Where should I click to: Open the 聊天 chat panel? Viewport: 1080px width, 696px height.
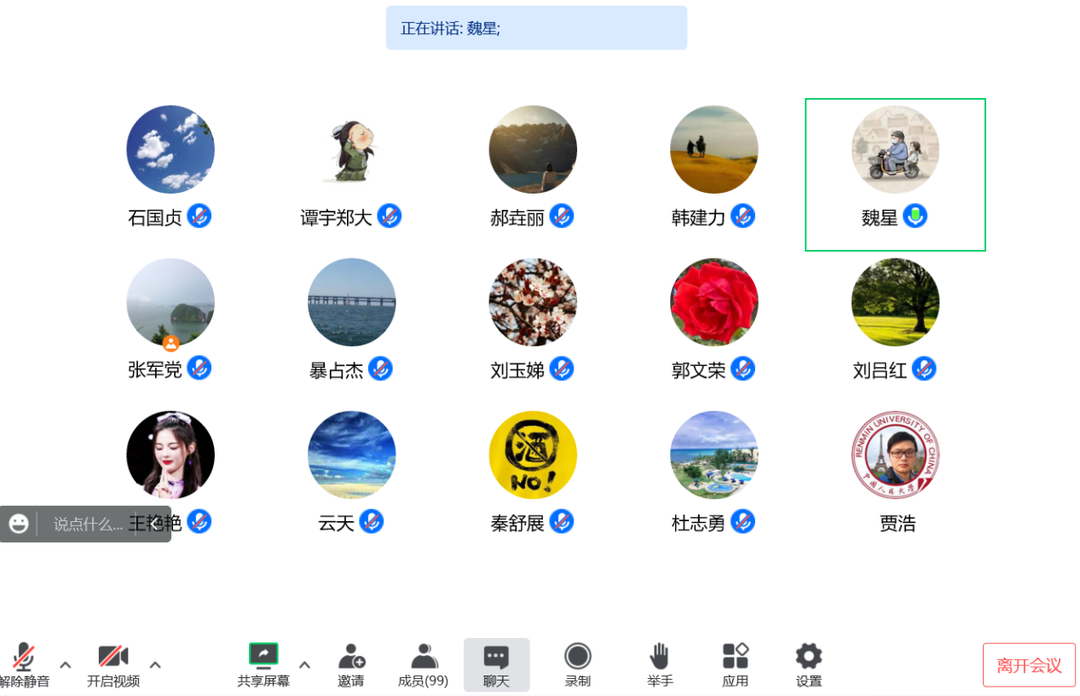point(496,664)
